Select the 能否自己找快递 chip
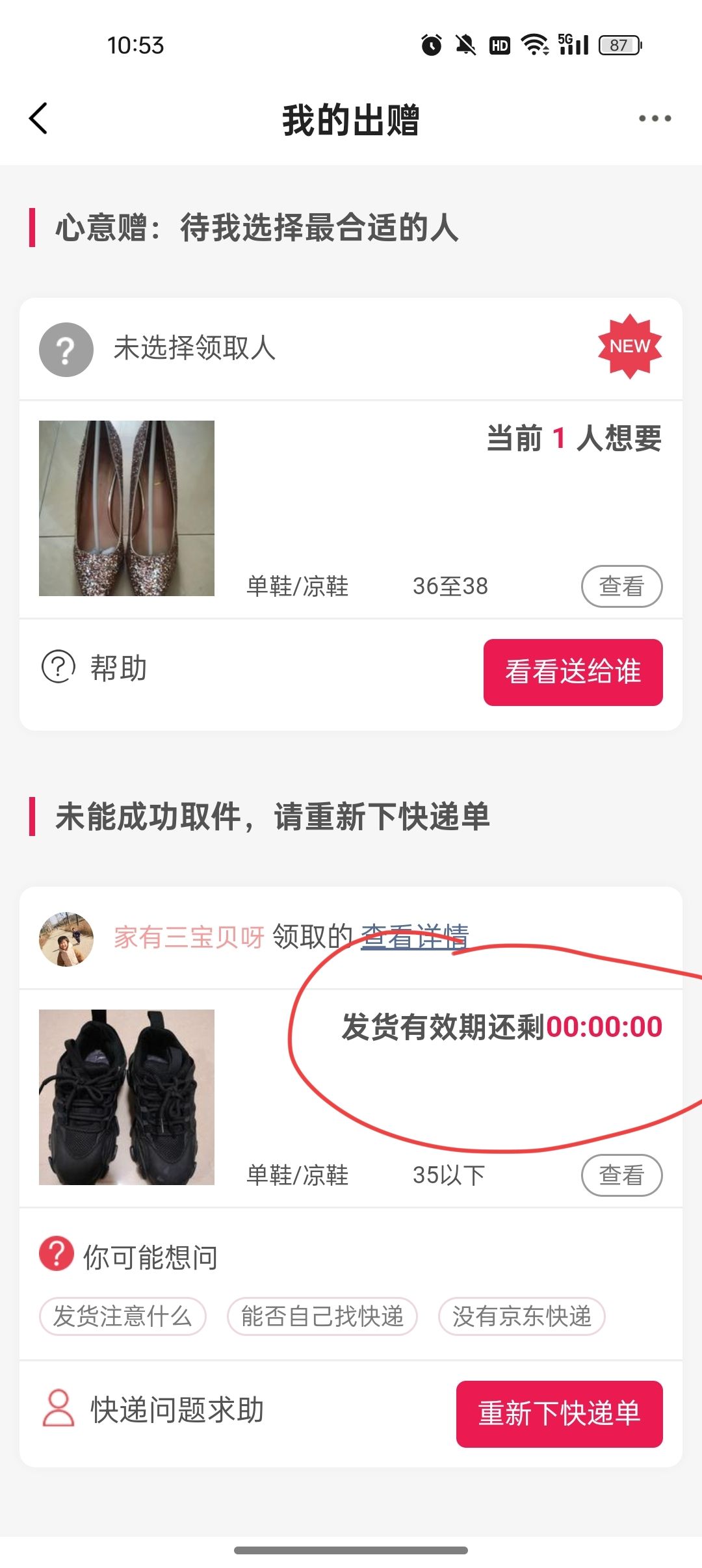The image size is (702, 1568). coord(322,1316)
